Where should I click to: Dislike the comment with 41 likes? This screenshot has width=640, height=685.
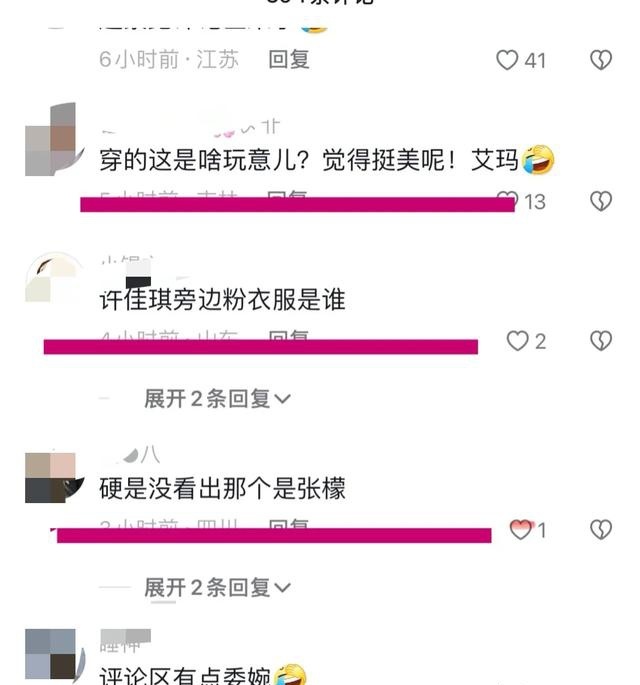pyautogui.click(x=601, y=60)
